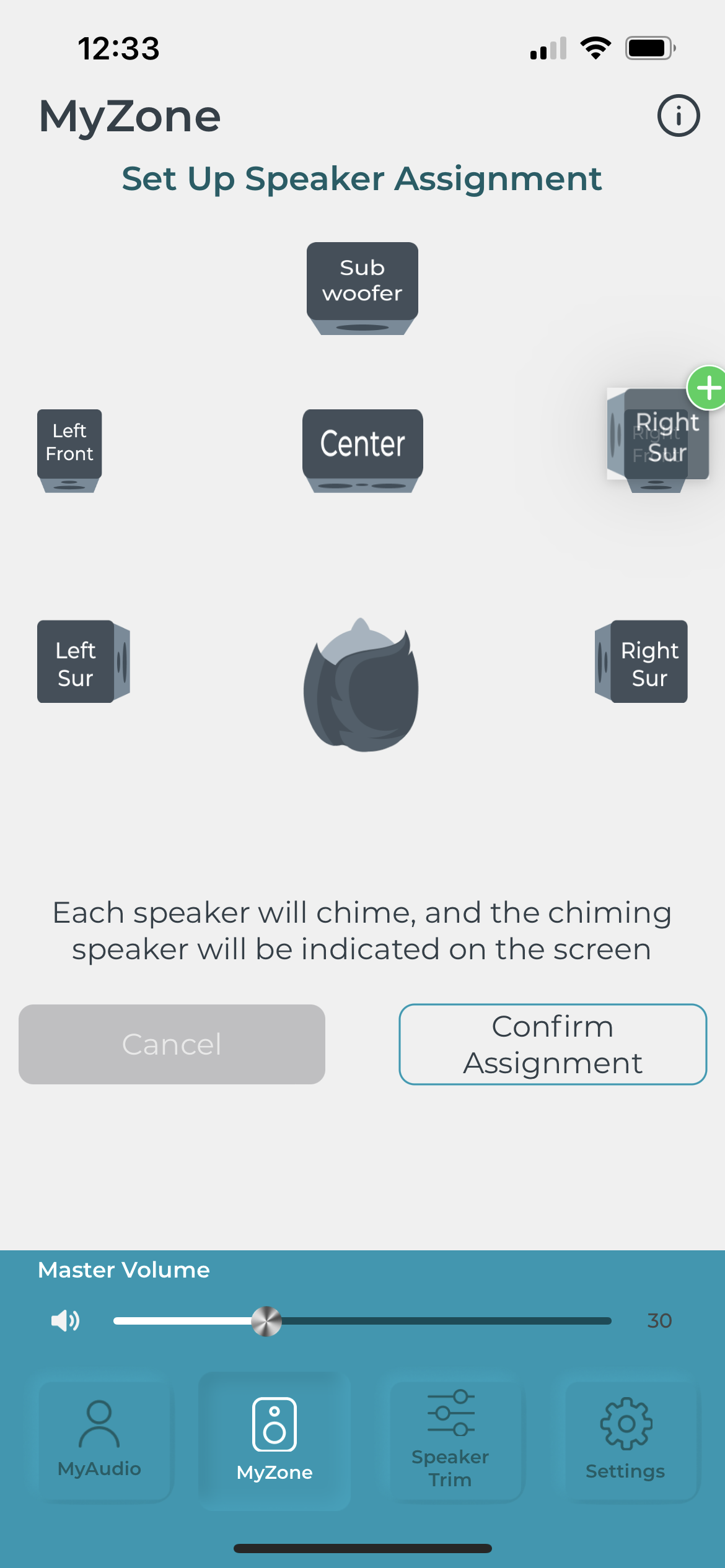The image size is (725, 1568).
Task: Open the info icon next to MyZone
Action: [x=679, y=116]
